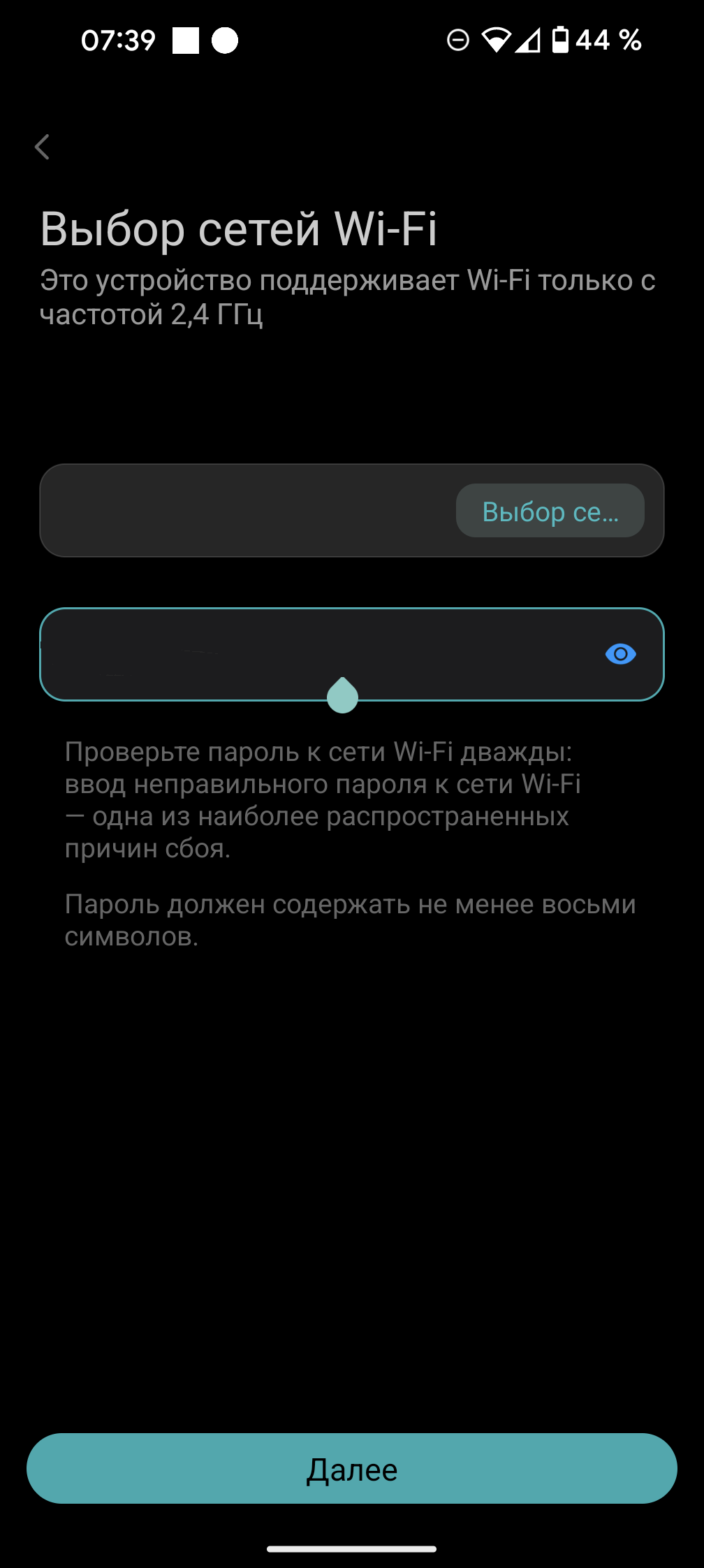Tap the Wi-Fi password input field

pyautogui.click(x=307, y=654)
